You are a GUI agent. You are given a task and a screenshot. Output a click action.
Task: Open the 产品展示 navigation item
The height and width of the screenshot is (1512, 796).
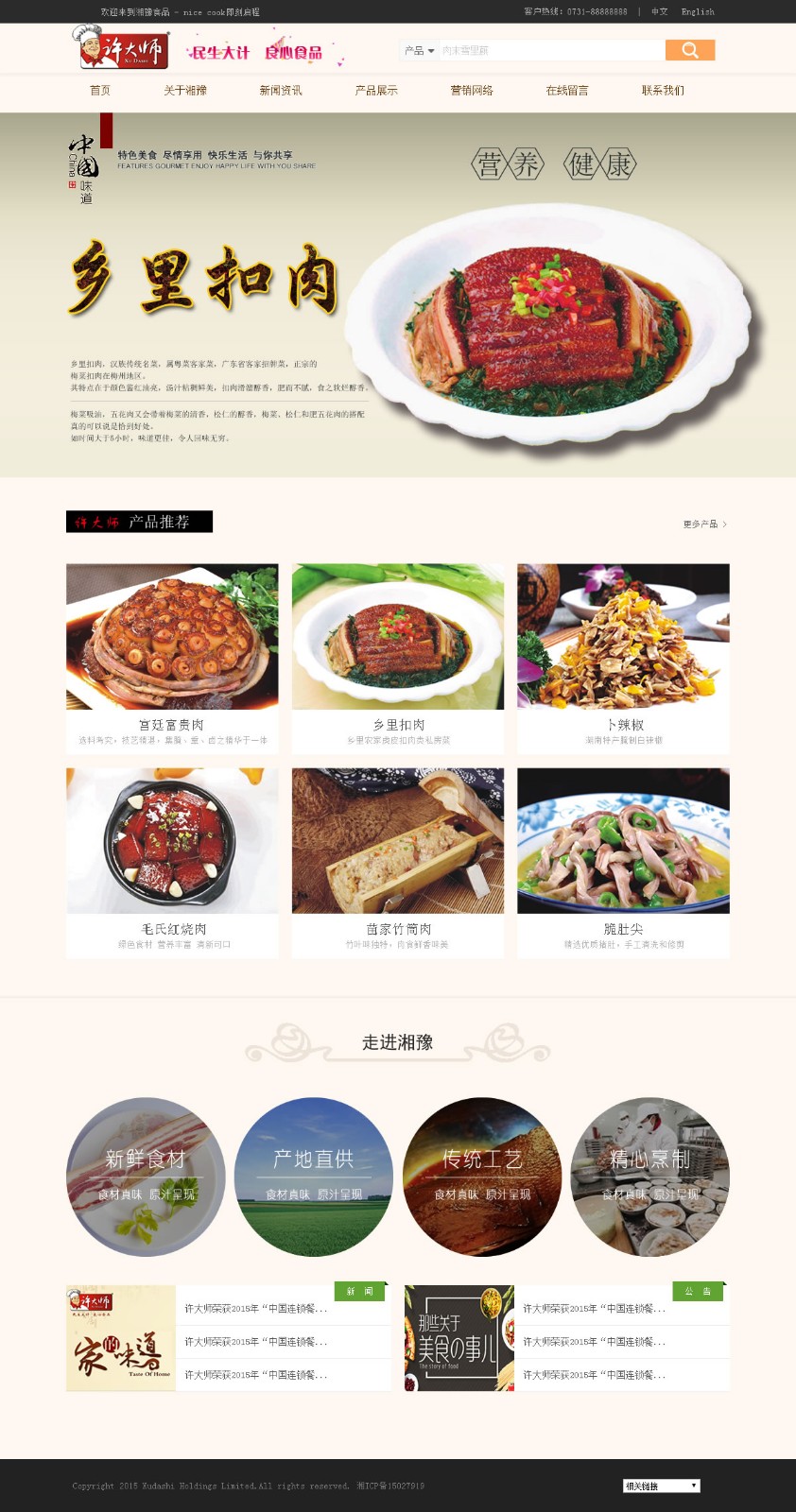(376, 91)
